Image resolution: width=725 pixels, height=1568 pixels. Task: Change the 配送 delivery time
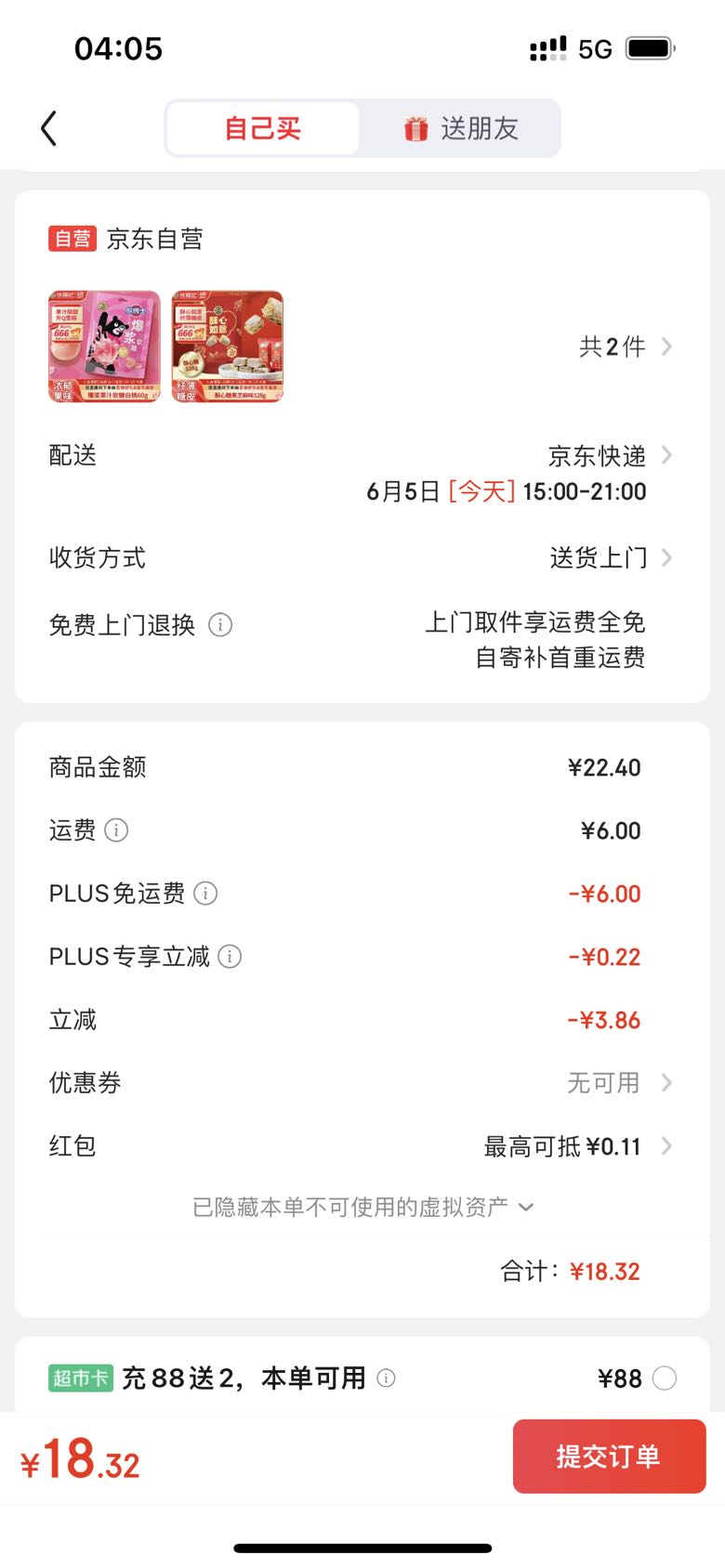[362, 473]
